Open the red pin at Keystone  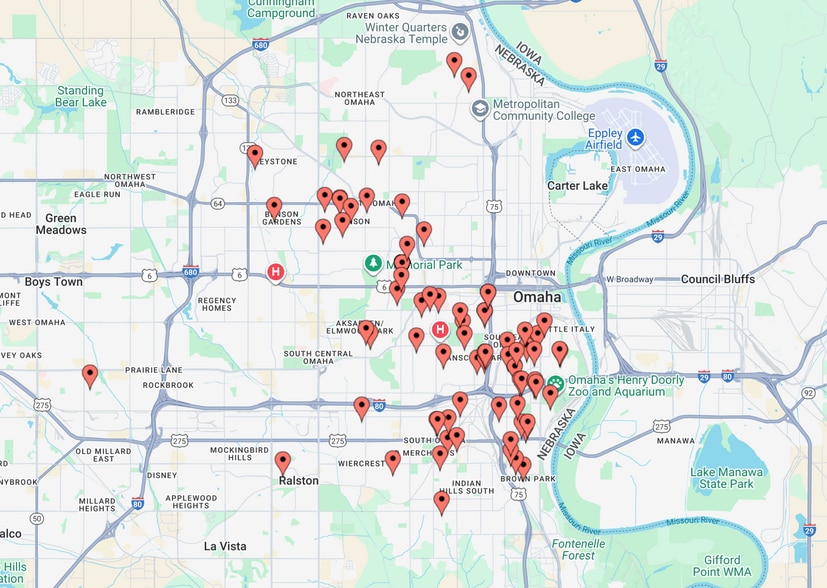point(255,155)
